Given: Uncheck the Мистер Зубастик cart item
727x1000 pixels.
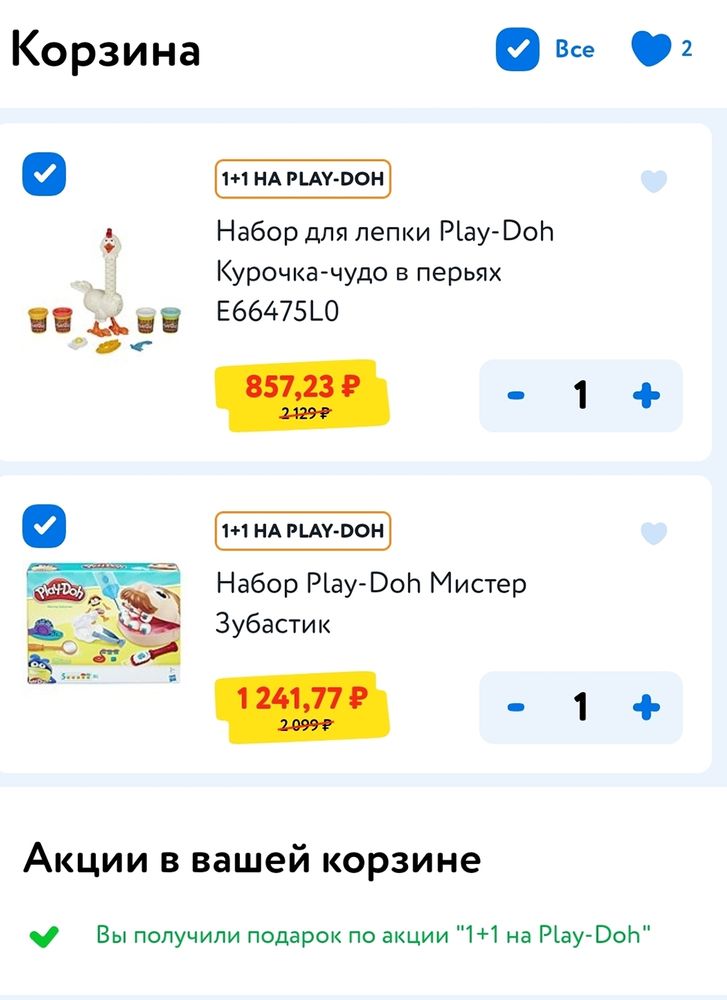Looking at the screenshot, I should 43,526.
